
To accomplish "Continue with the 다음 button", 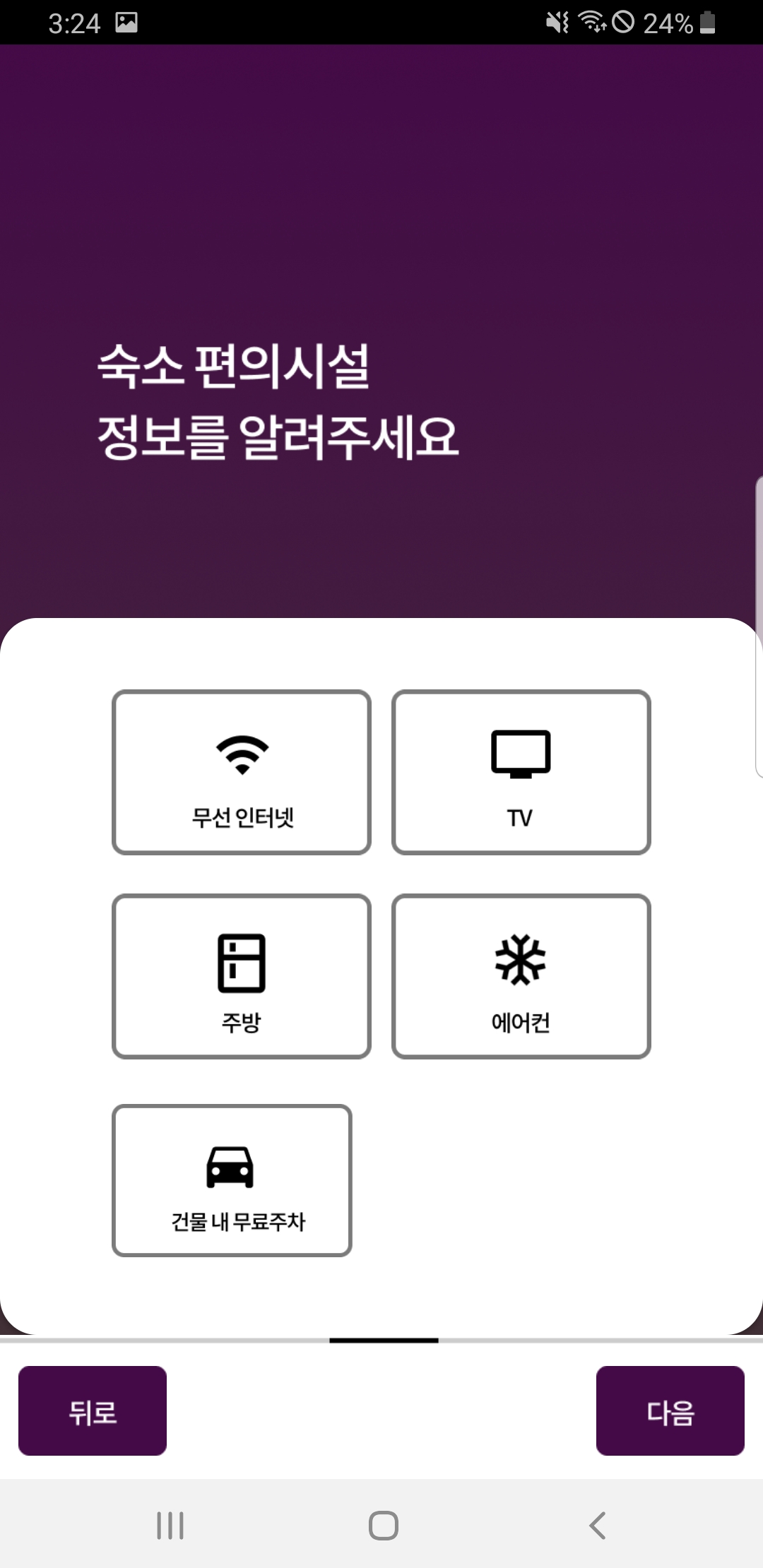I will coord(670,1410).
